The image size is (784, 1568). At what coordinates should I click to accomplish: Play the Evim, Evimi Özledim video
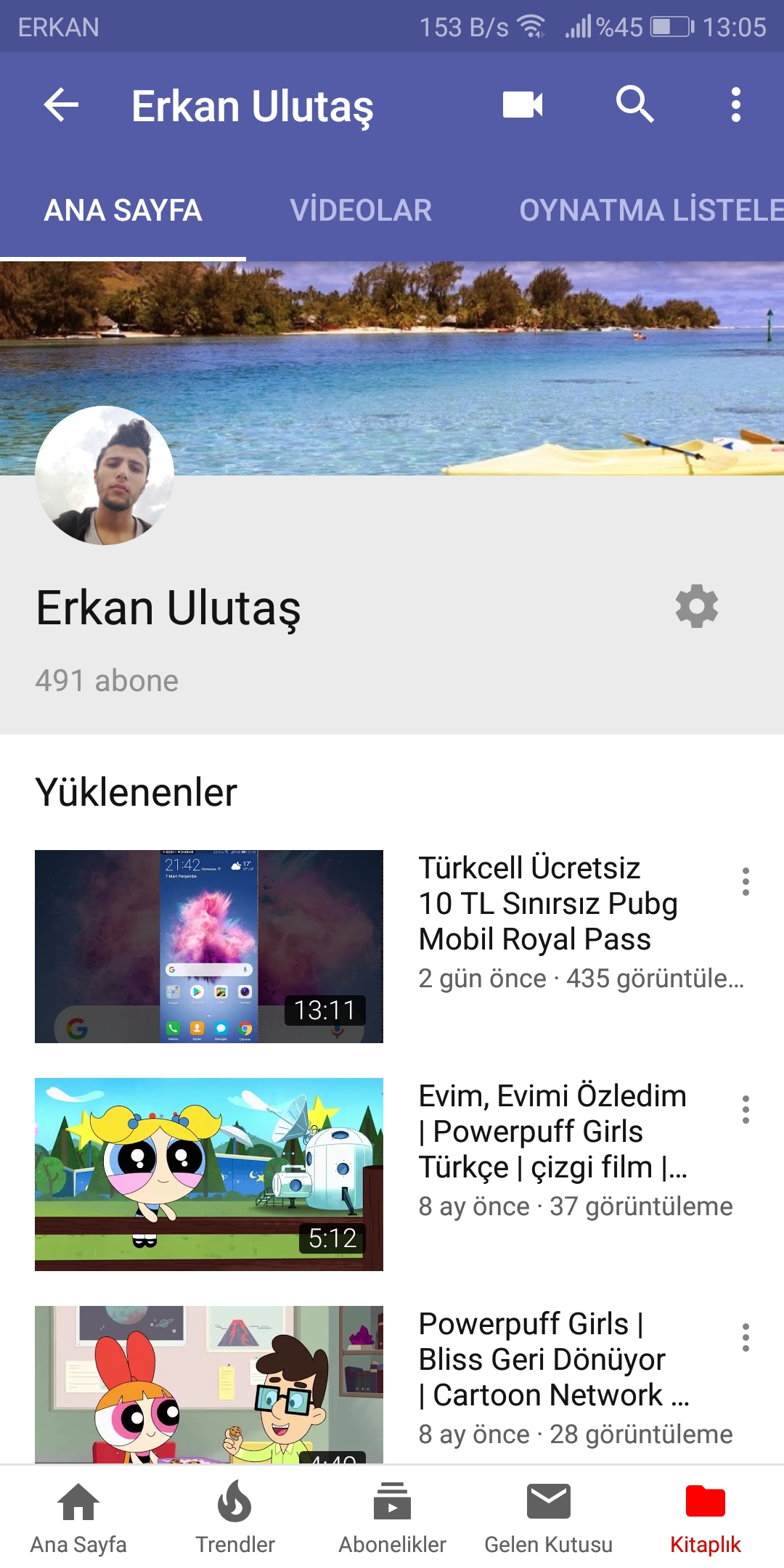coord(209,1174)
